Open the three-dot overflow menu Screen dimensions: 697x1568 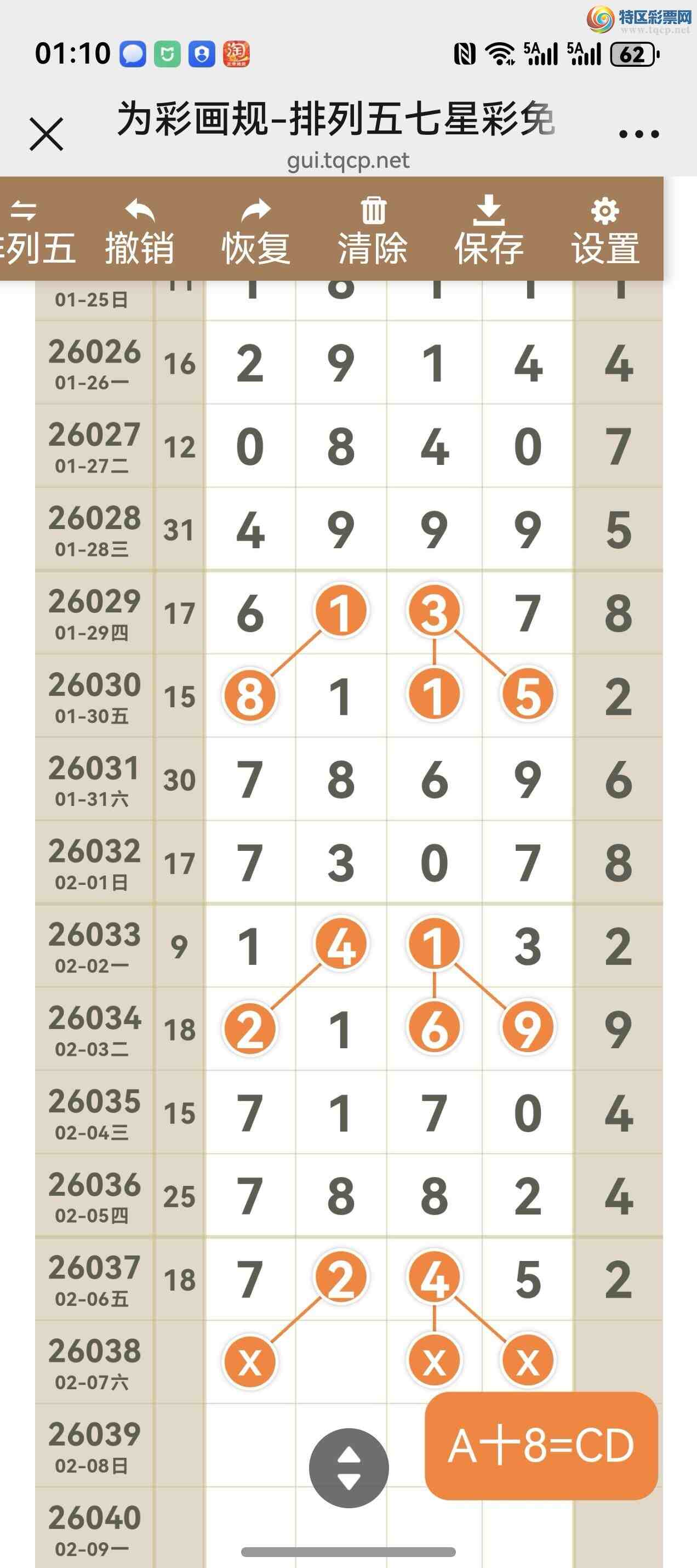point(638,134)
